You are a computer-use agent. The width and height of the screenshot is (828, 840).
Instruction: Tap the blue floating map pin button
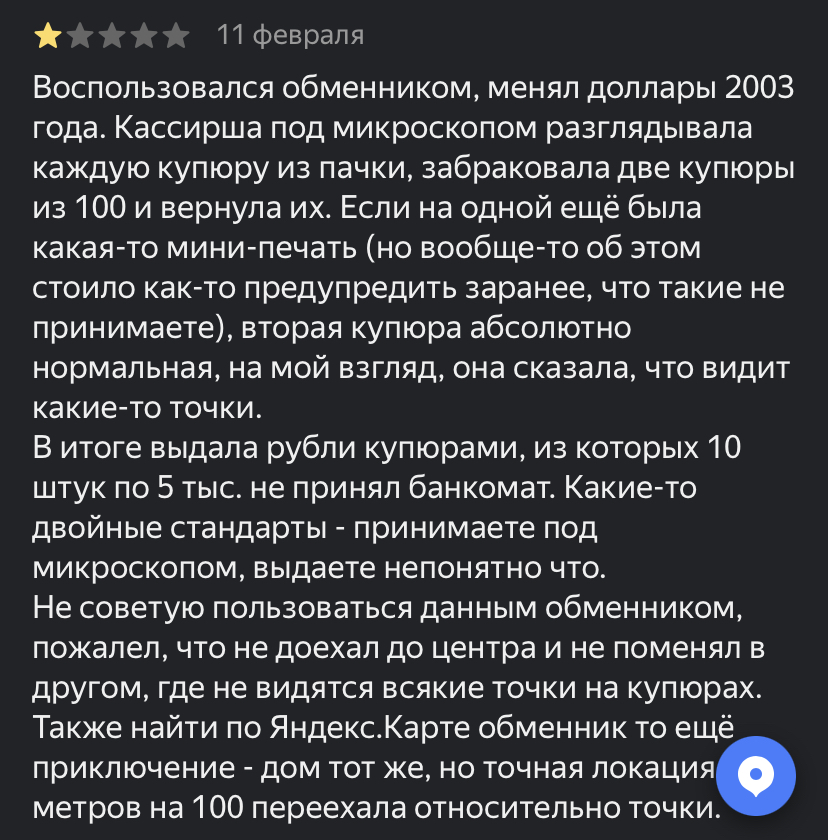(756, 775)
